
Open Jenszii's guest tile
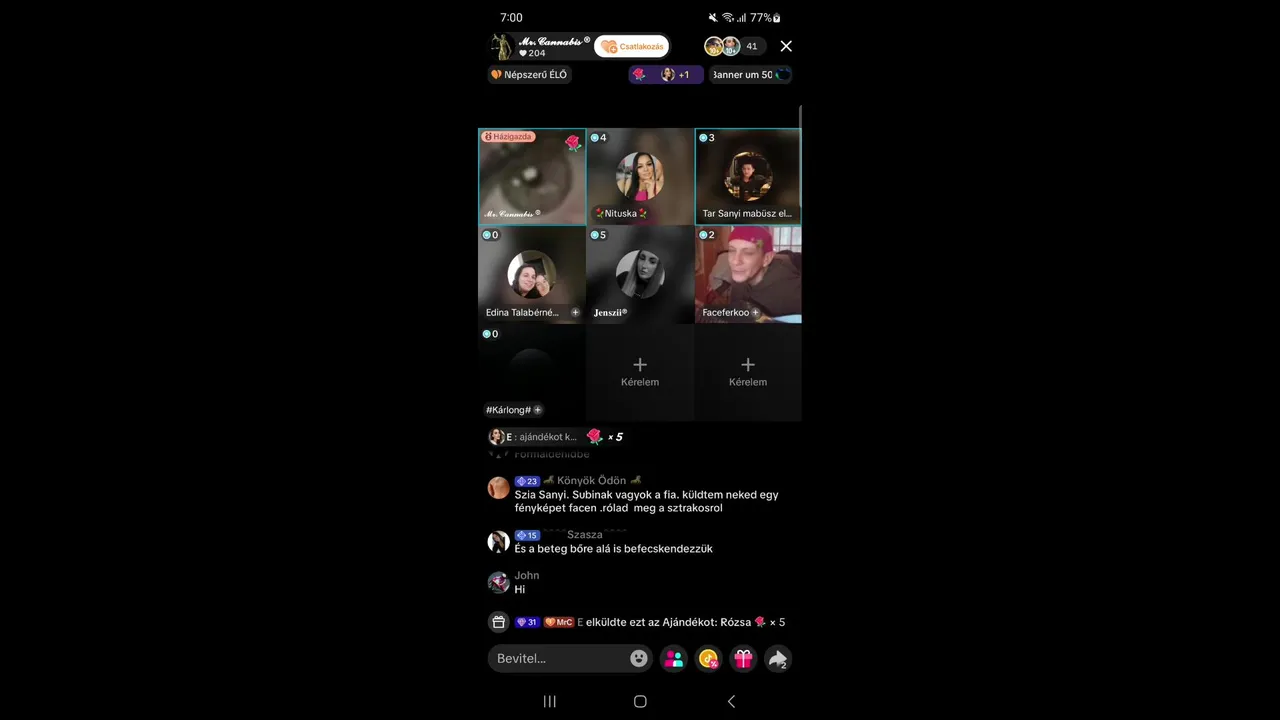click(x=640, y=275)
